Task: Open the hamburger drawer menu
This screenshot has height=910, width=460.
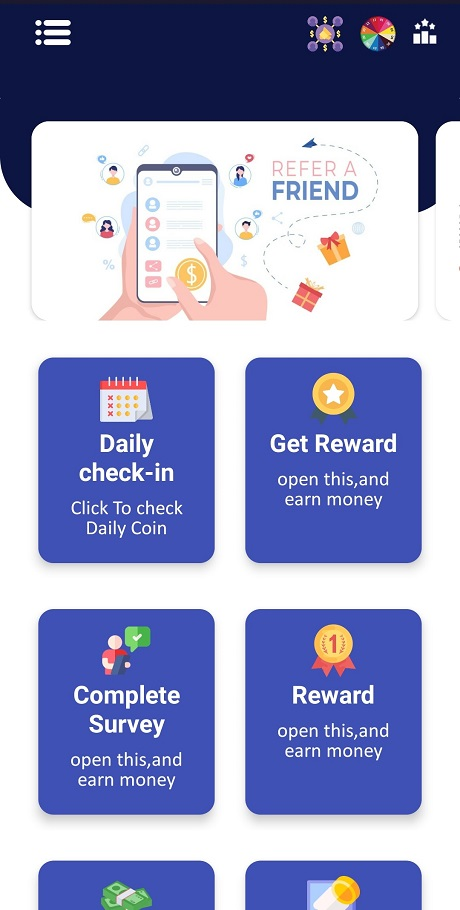Action: pyautogui.click(x=53, y=32)
